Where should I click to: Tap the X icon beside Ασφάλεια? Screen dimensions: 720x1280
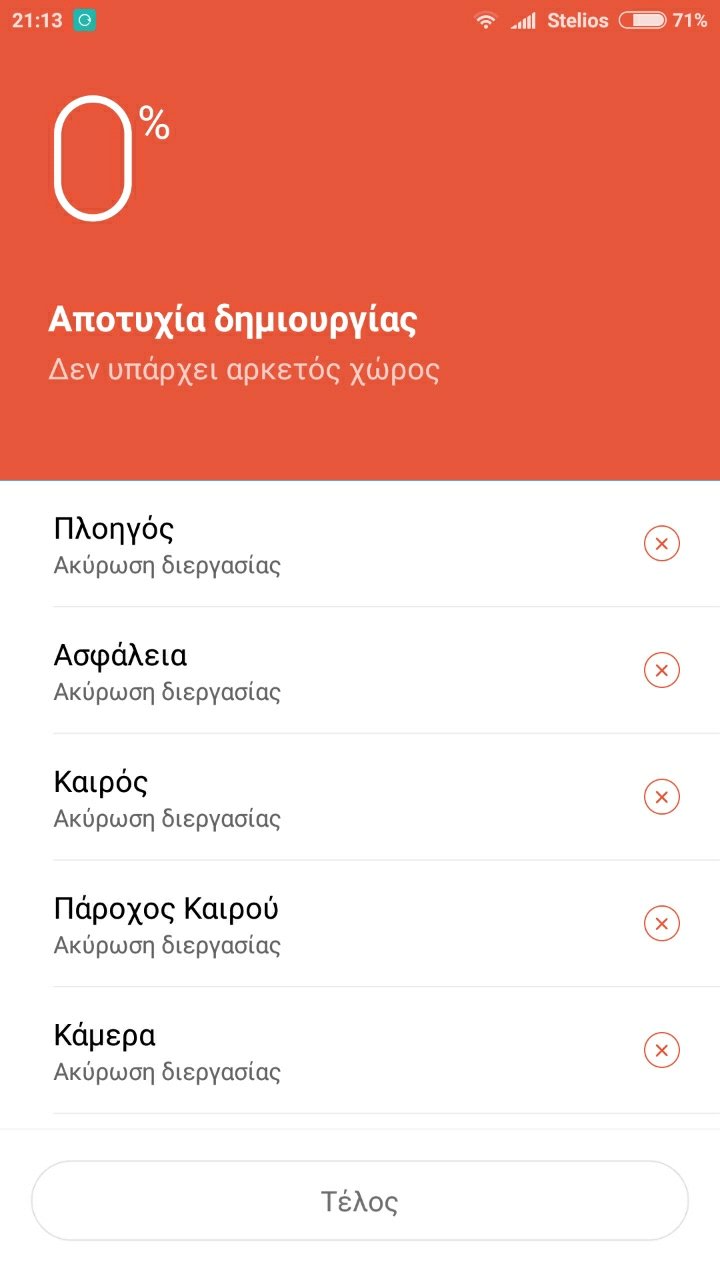coord(661,670)
